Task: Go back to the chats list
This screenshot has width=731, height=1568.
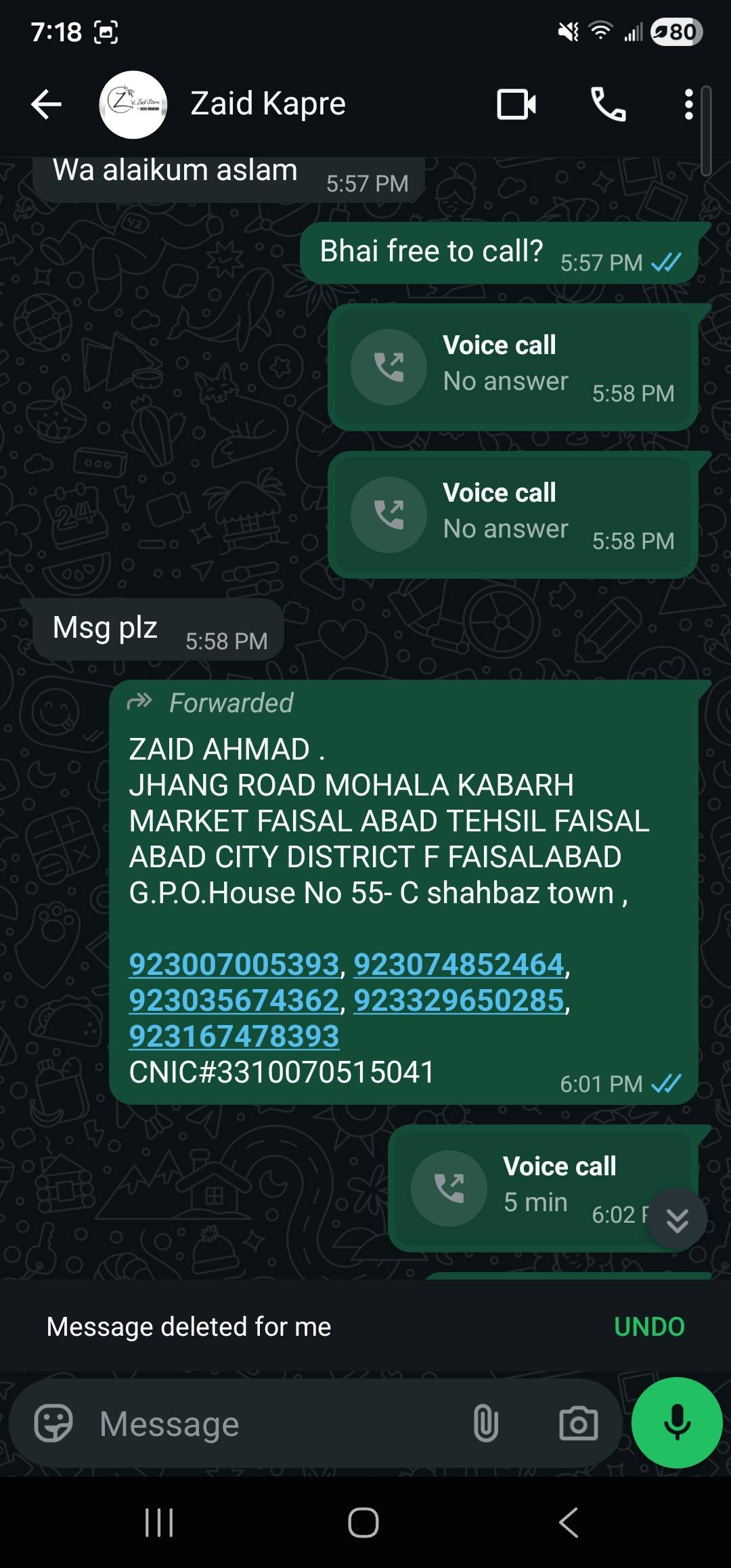Action: [47, 104]
